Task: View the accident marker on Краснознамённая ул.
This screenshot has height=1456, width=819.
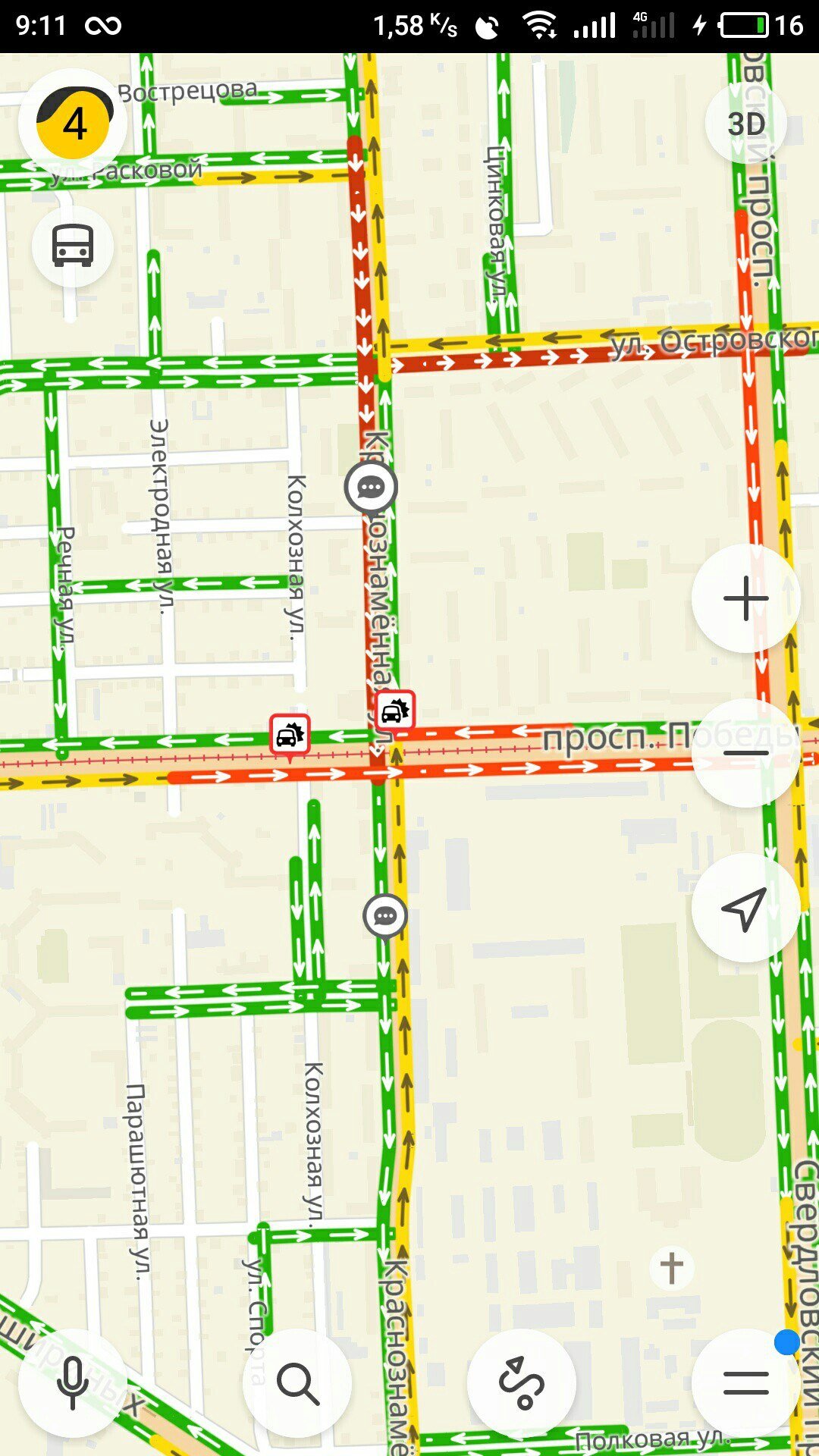Action: pos(395,710)
